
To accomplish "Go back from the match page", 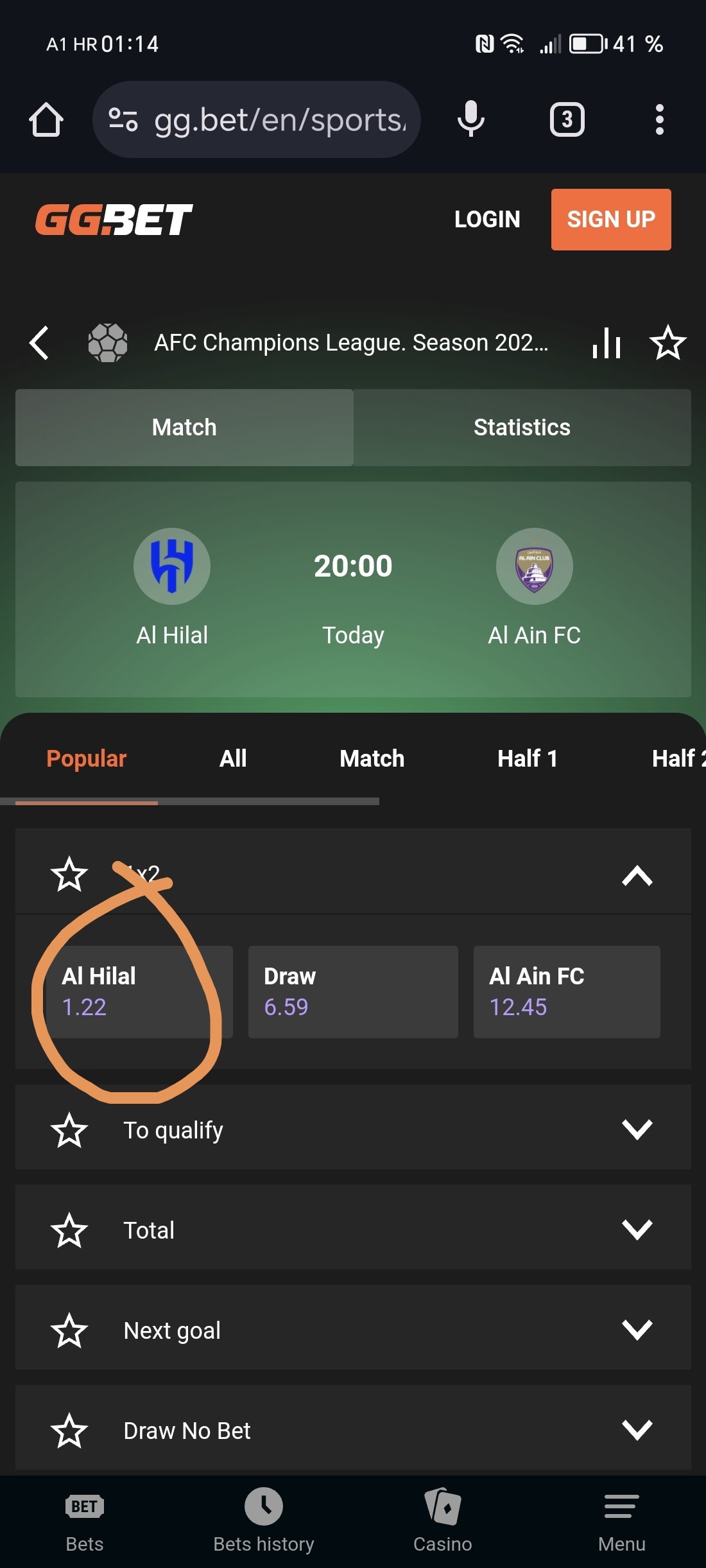I will (x=39, y=343).
